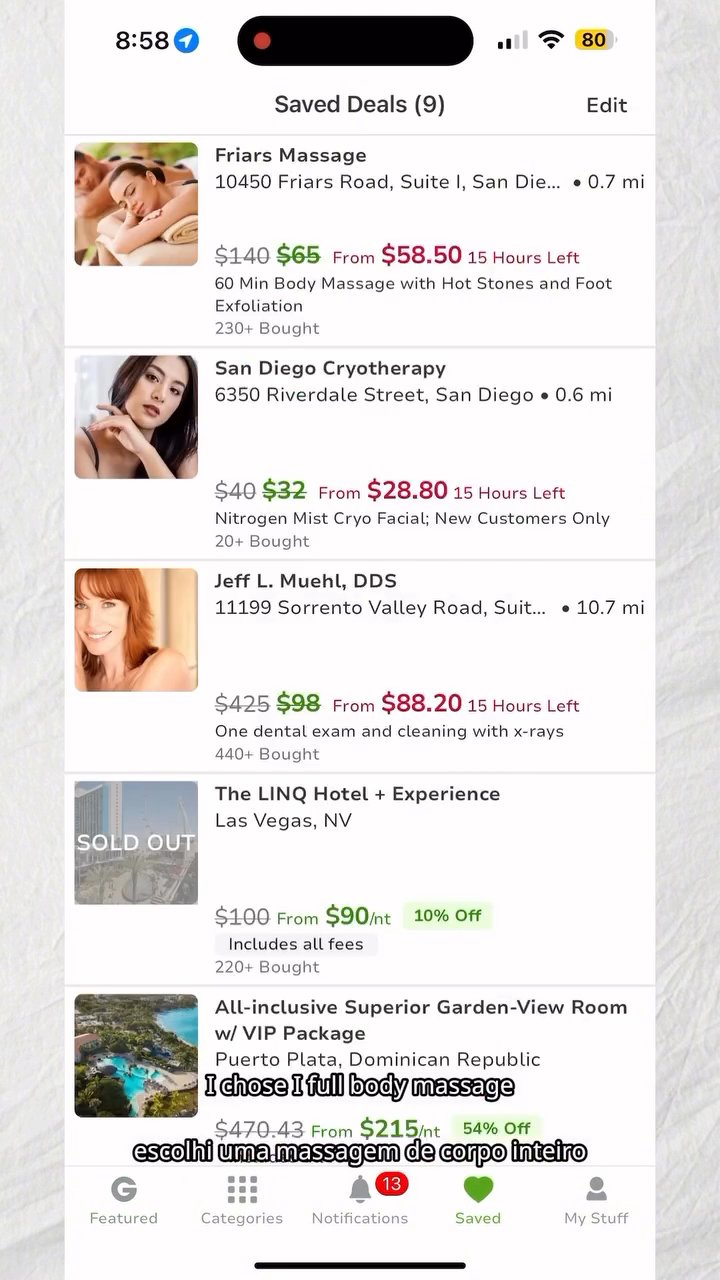Go to the Categories tab
The width and height of the screenshot is (720, 1280).
tap(242, 1201)
